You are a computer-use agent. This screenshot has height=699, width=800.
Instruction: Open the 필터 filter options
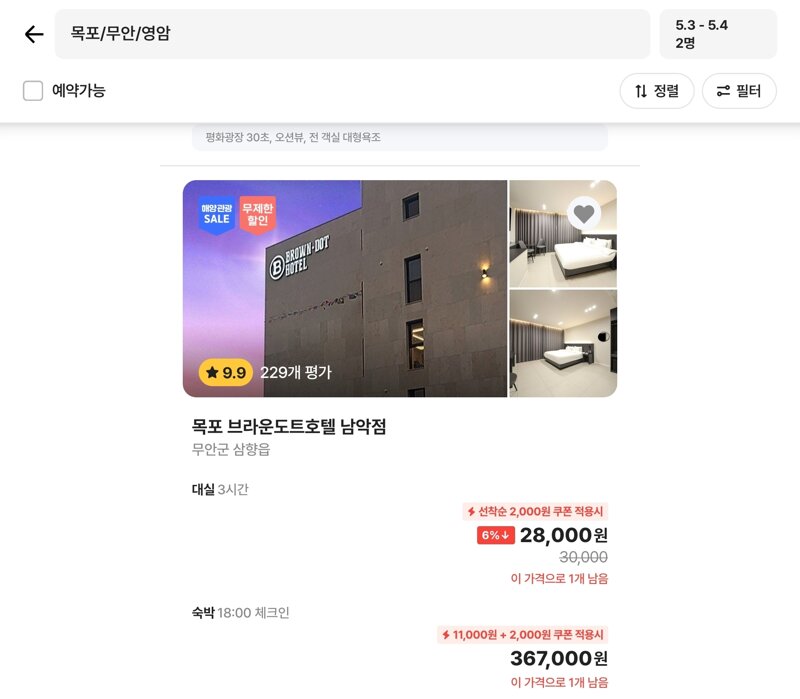click(739, 91)
